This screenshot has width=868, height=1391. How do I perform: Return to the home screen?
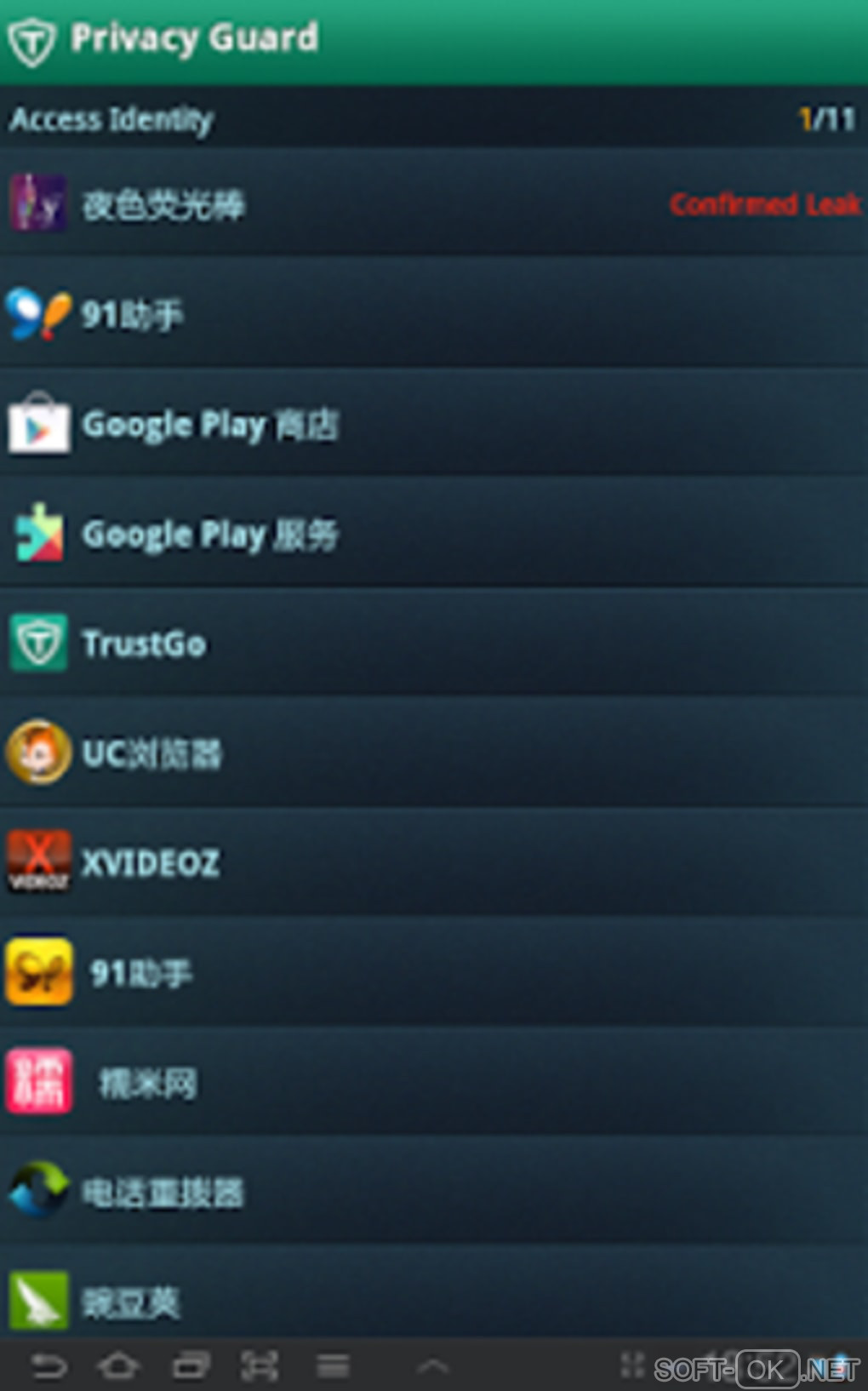tap(119, 1367)
